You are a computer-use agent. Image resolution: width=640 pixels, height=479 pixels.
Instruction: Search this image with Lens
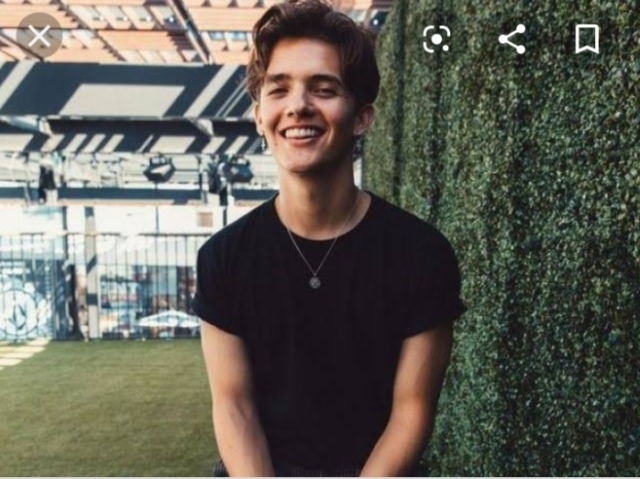436,39
